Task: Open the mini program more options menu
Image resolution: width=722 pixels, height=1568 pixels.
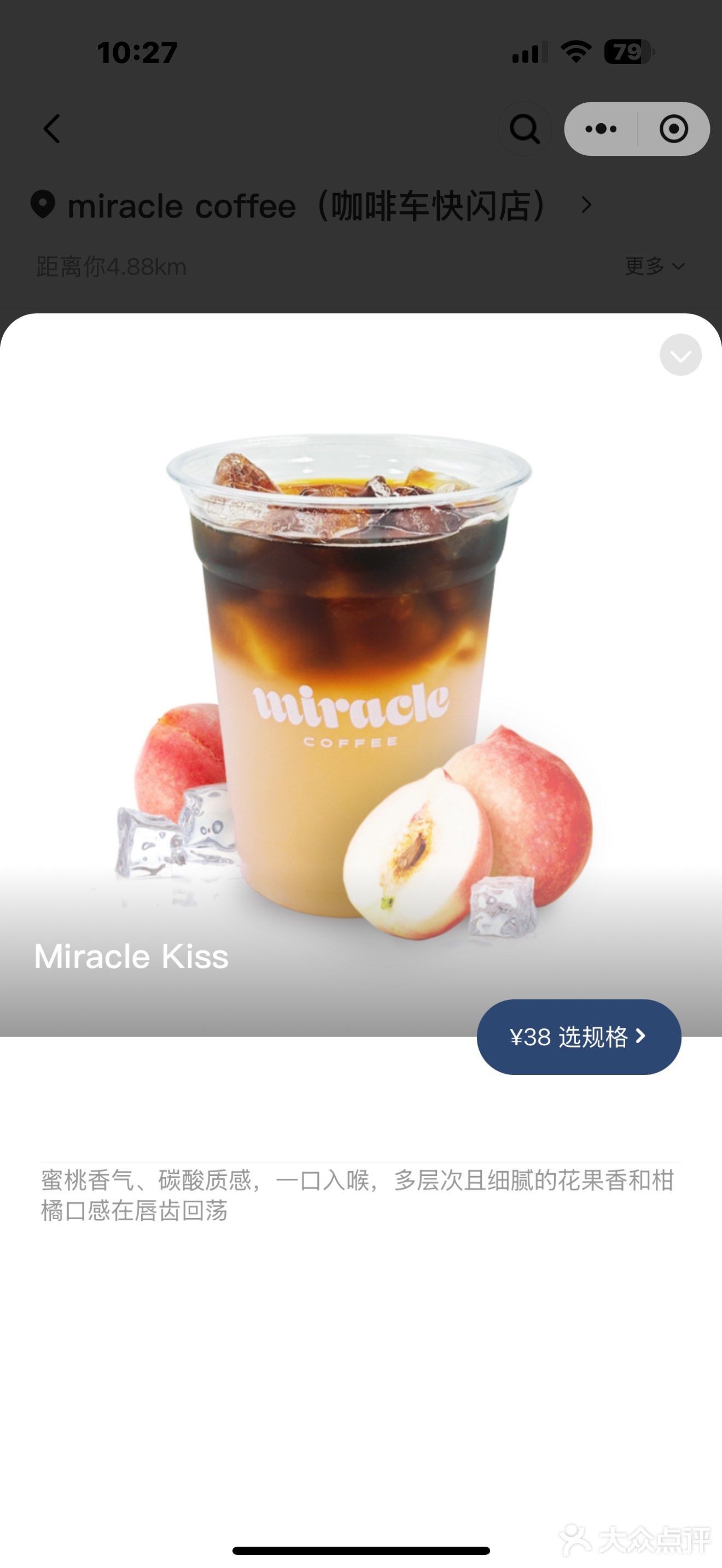Action: point(601,129)
